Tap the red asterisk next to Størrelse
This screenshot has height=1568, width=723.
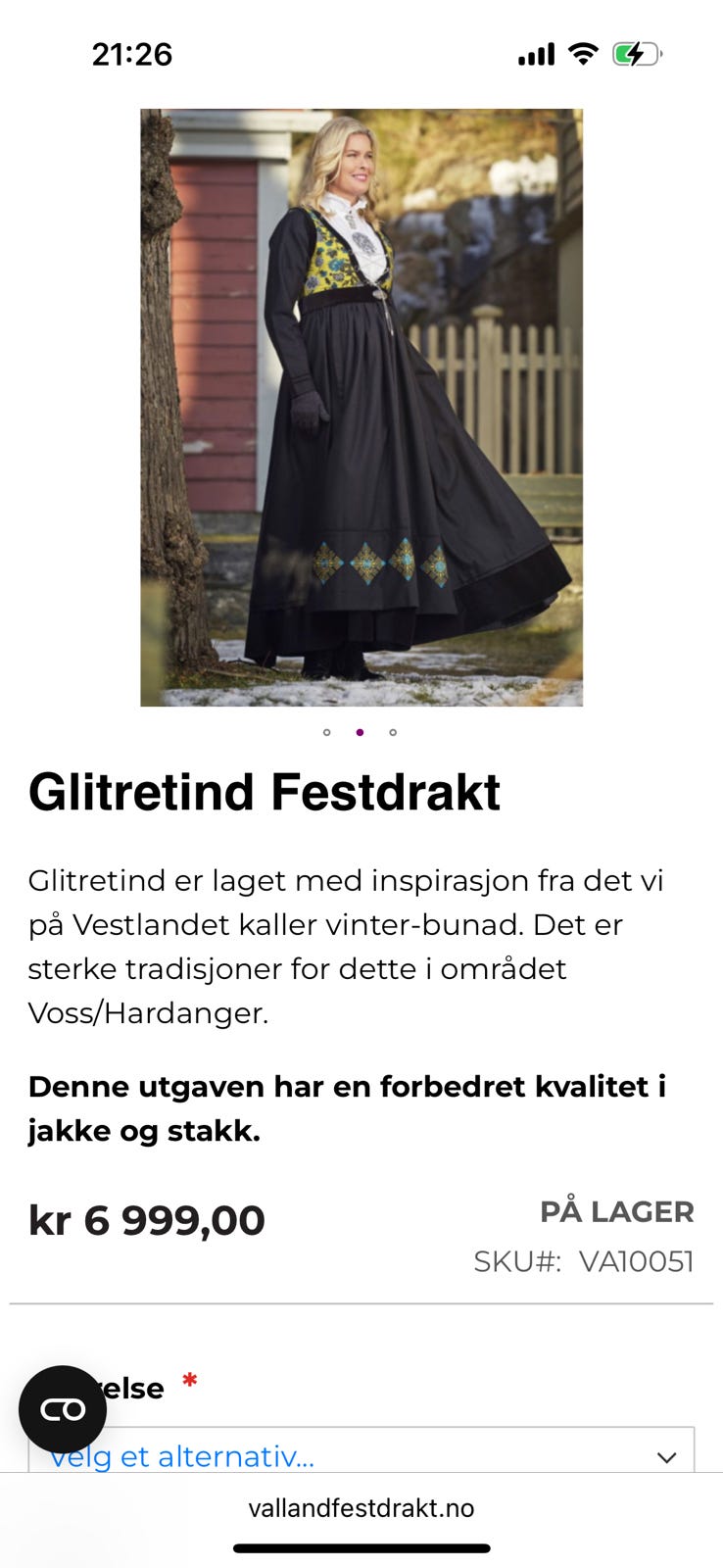coord(188,1380)
